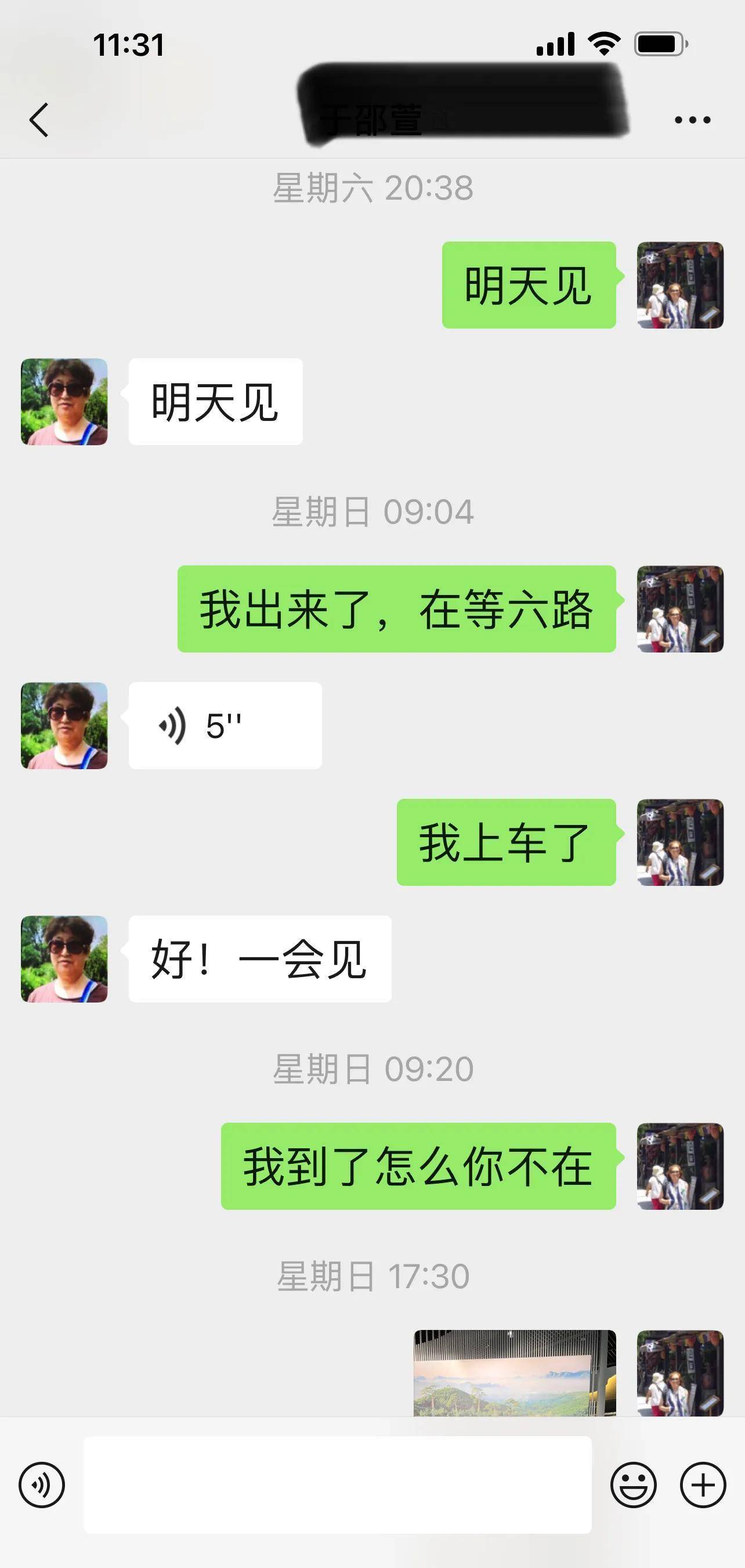Play the 5-second voice message
The height and width of the screenshot is (1568, 745).
tap(225, 726)
